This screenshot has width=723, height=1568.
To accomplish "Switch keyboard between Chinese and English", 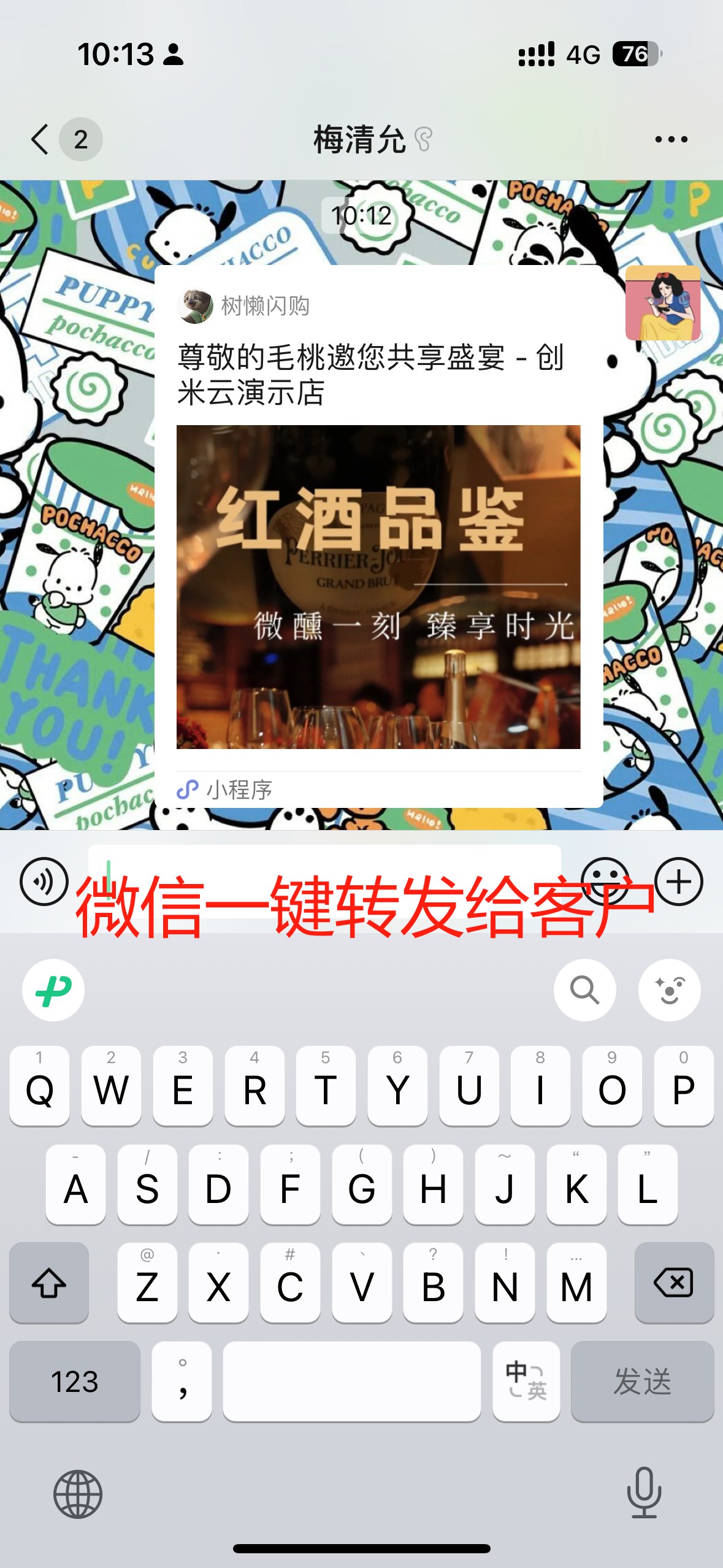I will (526, 1381).
